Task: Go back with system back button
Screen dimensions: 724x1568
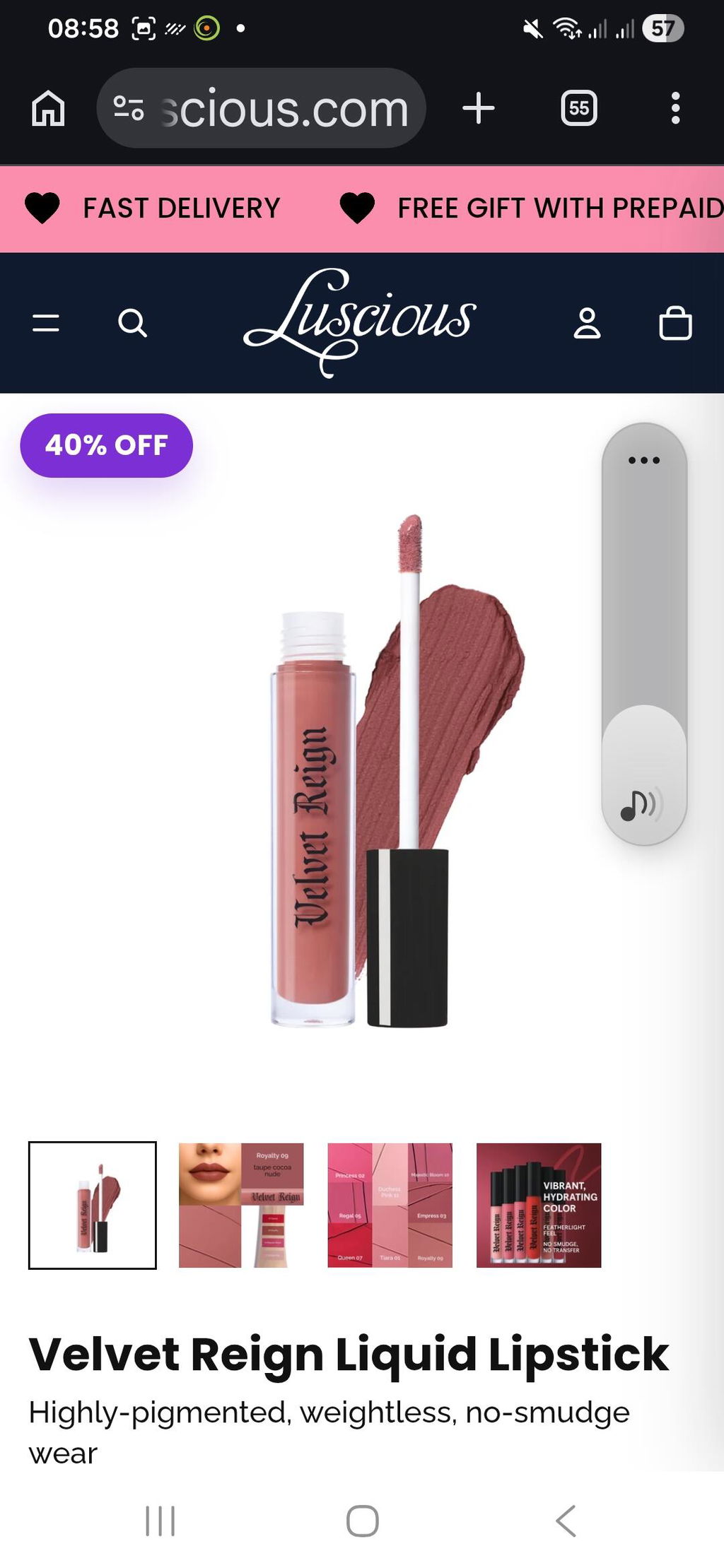Action: coord(566,1520)
